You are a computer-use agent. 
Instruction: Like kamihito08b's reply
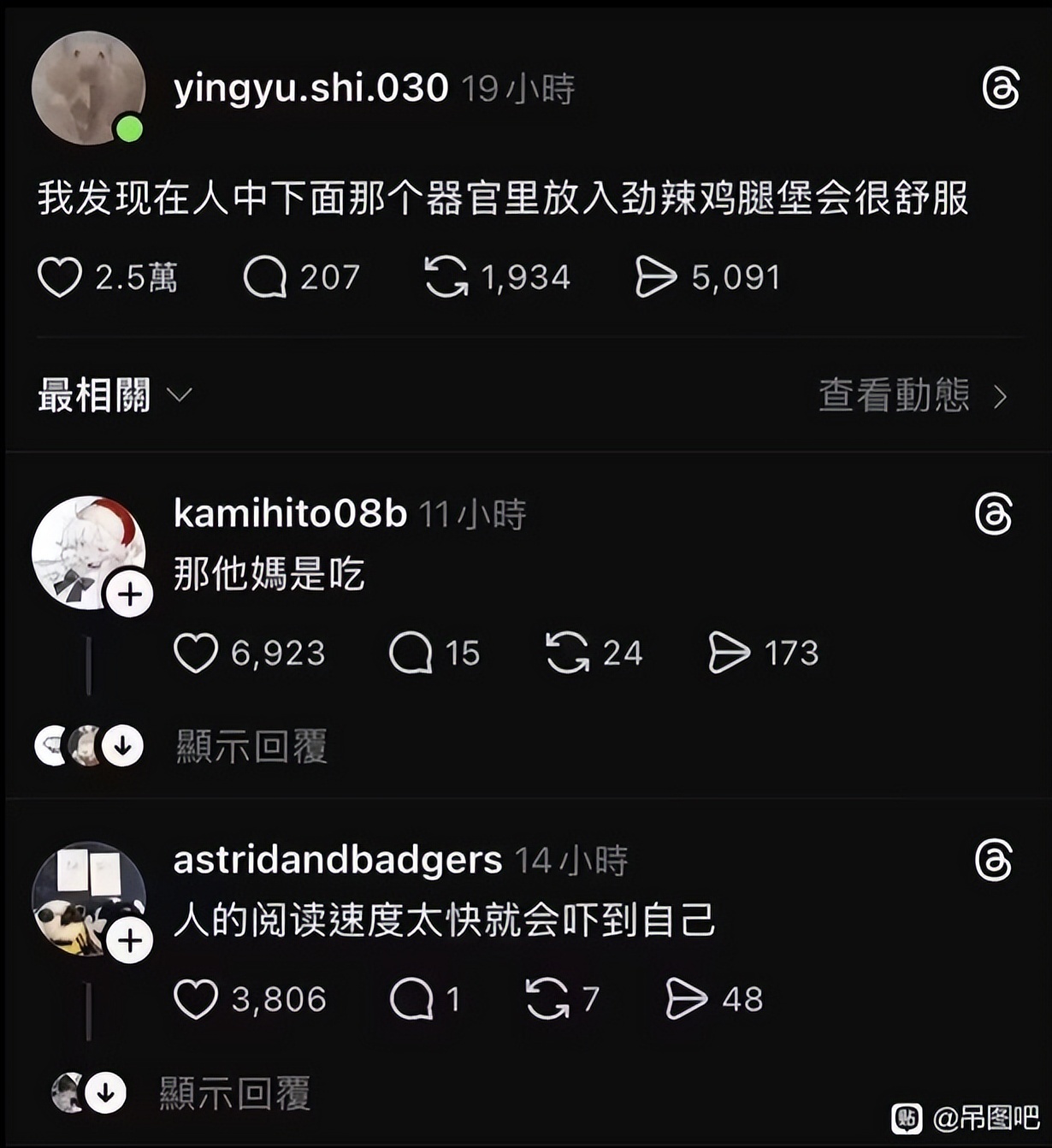tap(196, 654)
